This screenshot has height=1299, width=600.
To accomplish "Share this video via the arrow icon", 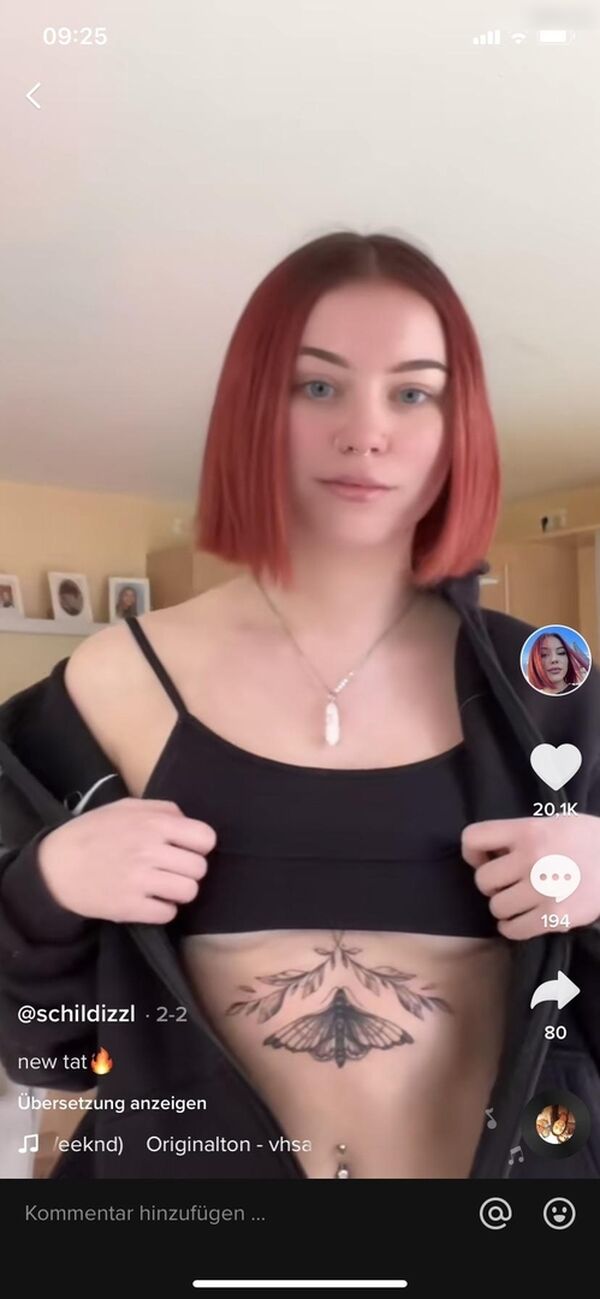I will pyautogui.click(x=555, y=991).
